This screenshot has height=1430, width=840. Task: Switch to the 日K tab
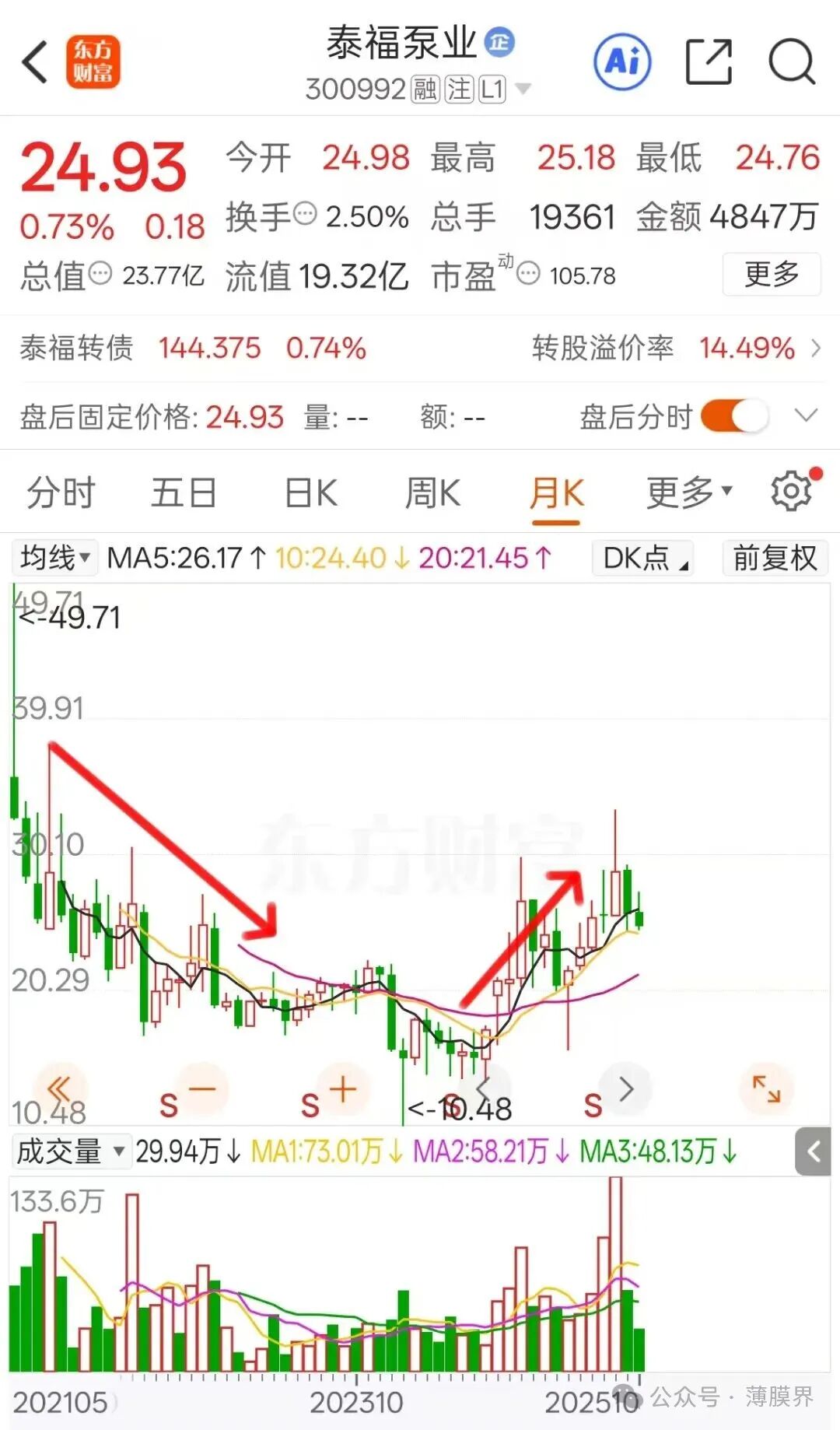(310, 492)
